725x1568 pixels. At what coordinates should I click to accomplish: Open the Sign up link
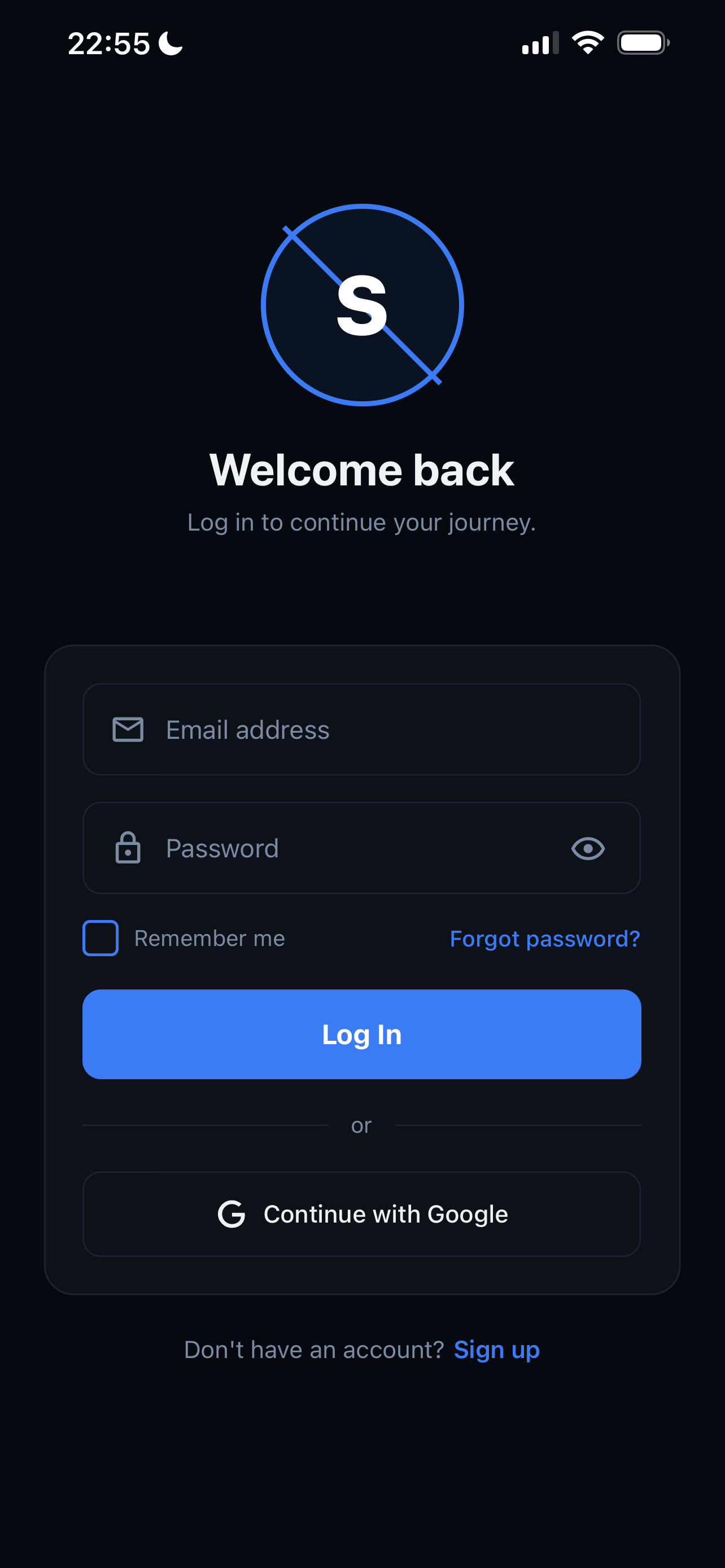point(497,1350)
